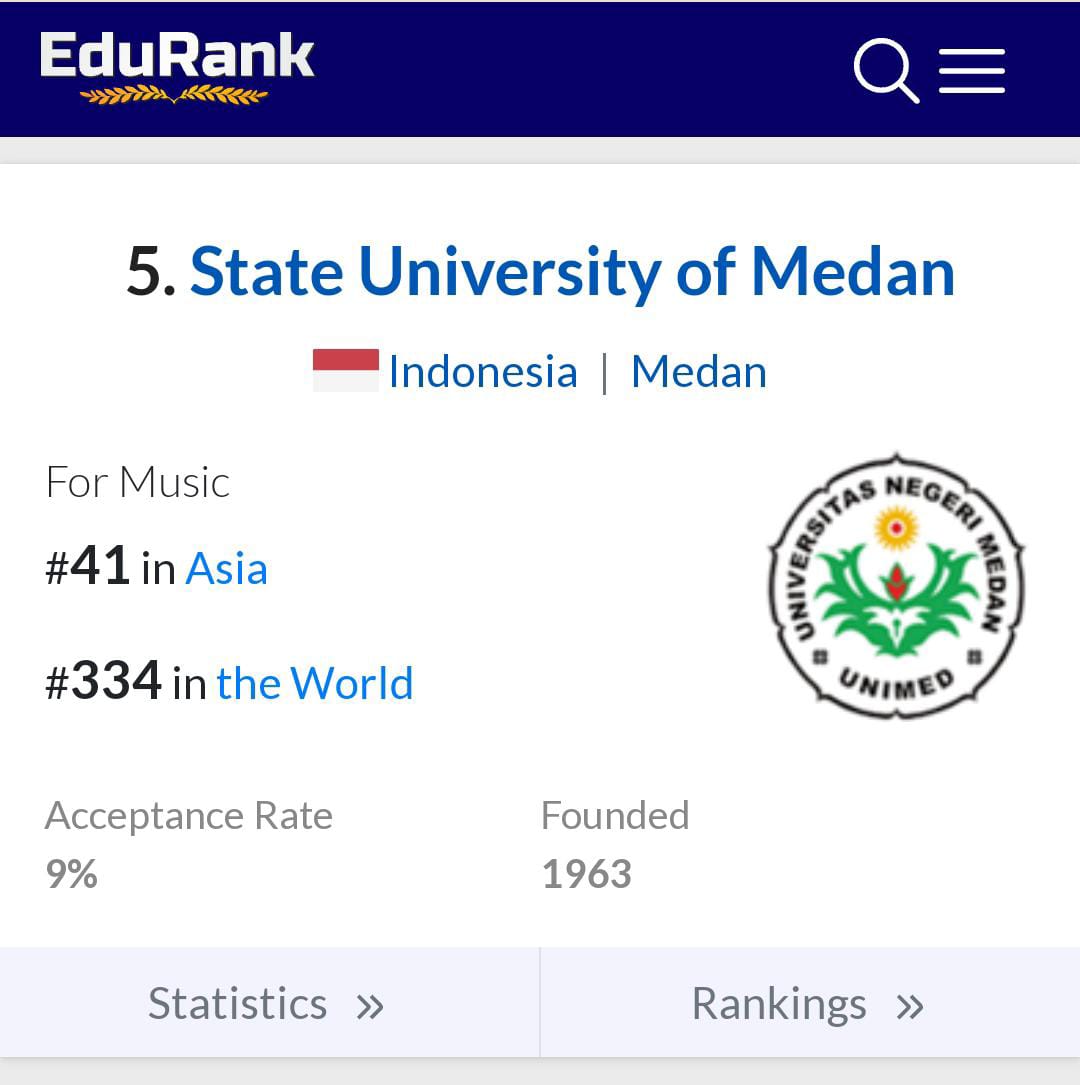This screenshot has height=1085, width=1080.
Task: Open the Medan city link
Action: click(x=699, y=372)
